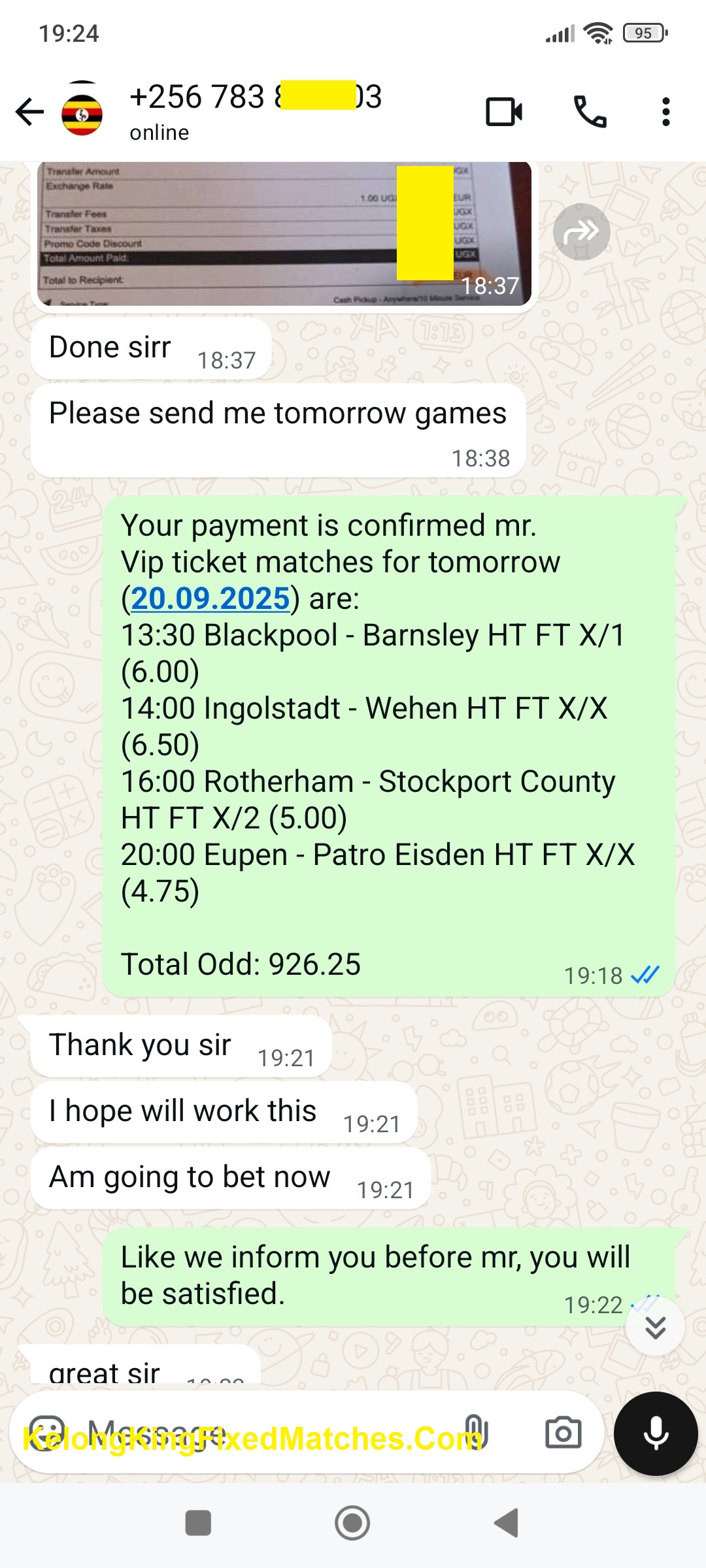Go back to the chat list
The image size is (706, 1568).
click(29, 112)
